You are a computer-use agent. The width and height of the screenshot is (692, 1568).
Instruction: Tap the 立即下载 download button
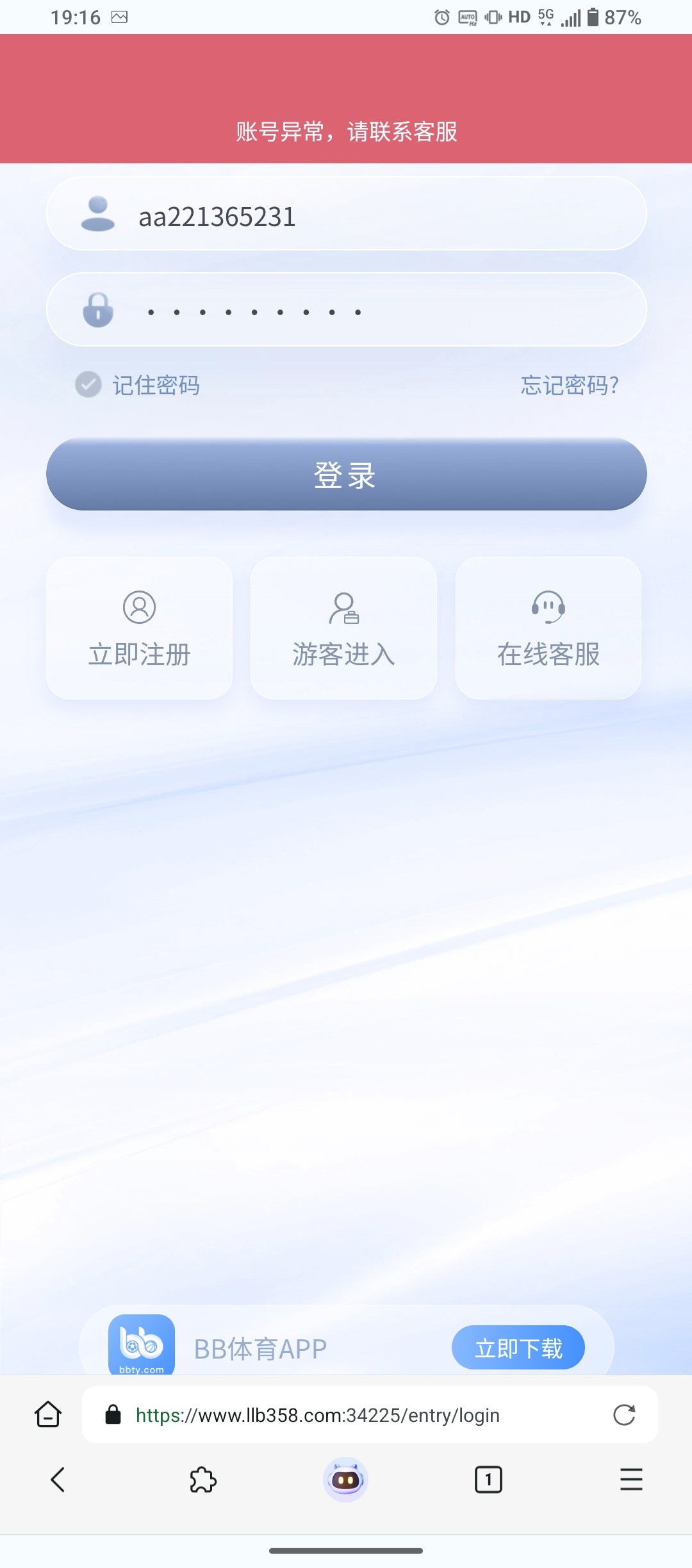518,1347
